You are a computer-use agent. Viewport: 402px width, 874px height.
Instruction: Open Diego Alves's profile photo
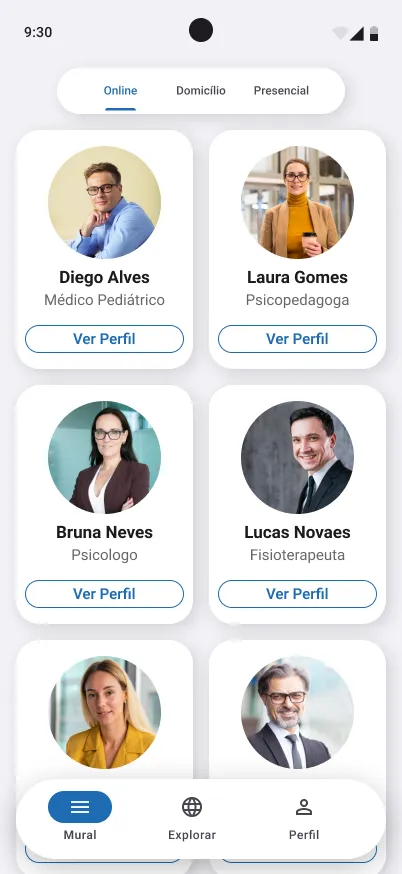pyautogui.click(x=104, y=202)
